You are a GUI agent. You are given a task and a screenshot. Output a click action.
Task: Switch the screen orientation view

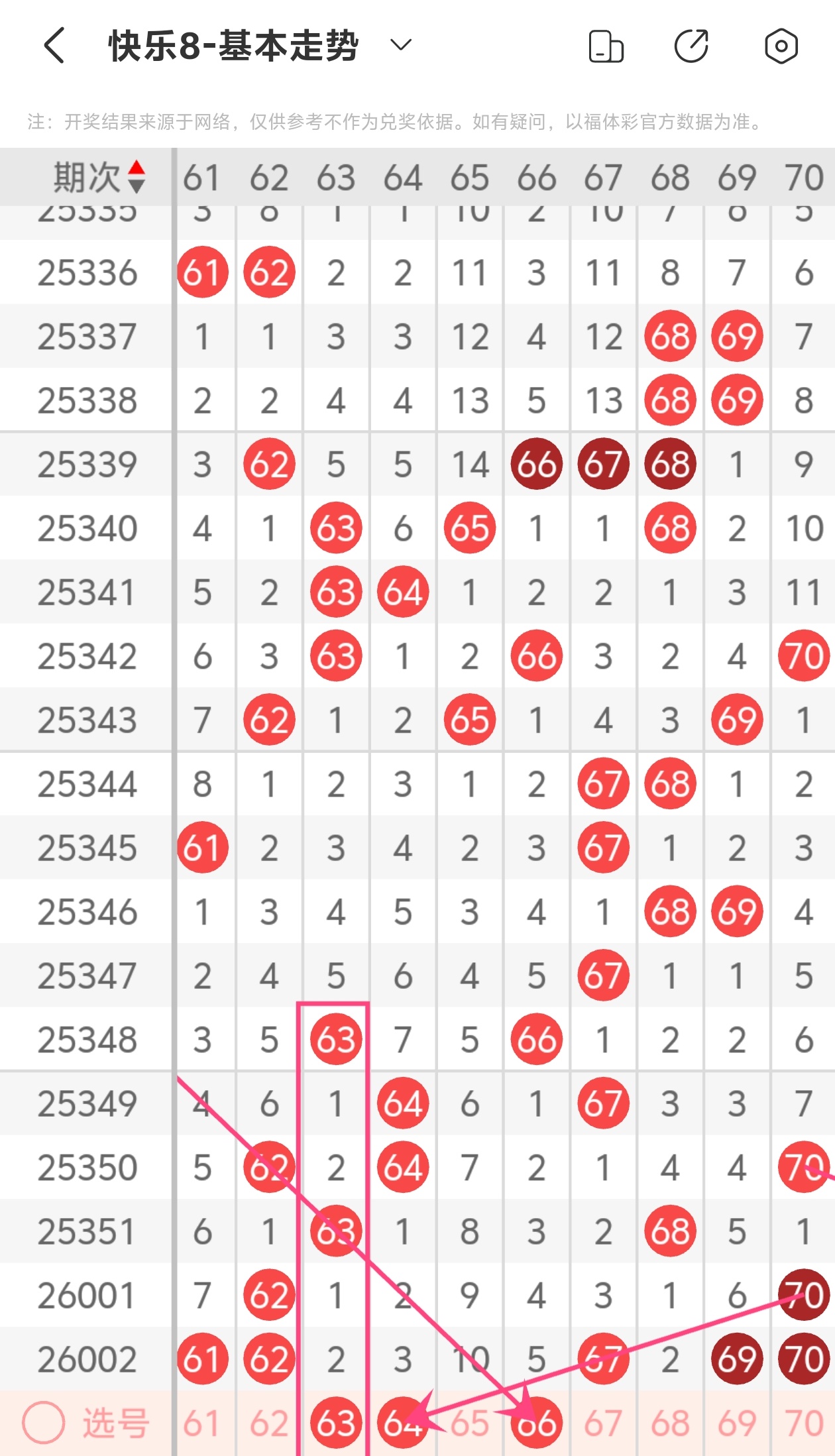pos(606,46)
